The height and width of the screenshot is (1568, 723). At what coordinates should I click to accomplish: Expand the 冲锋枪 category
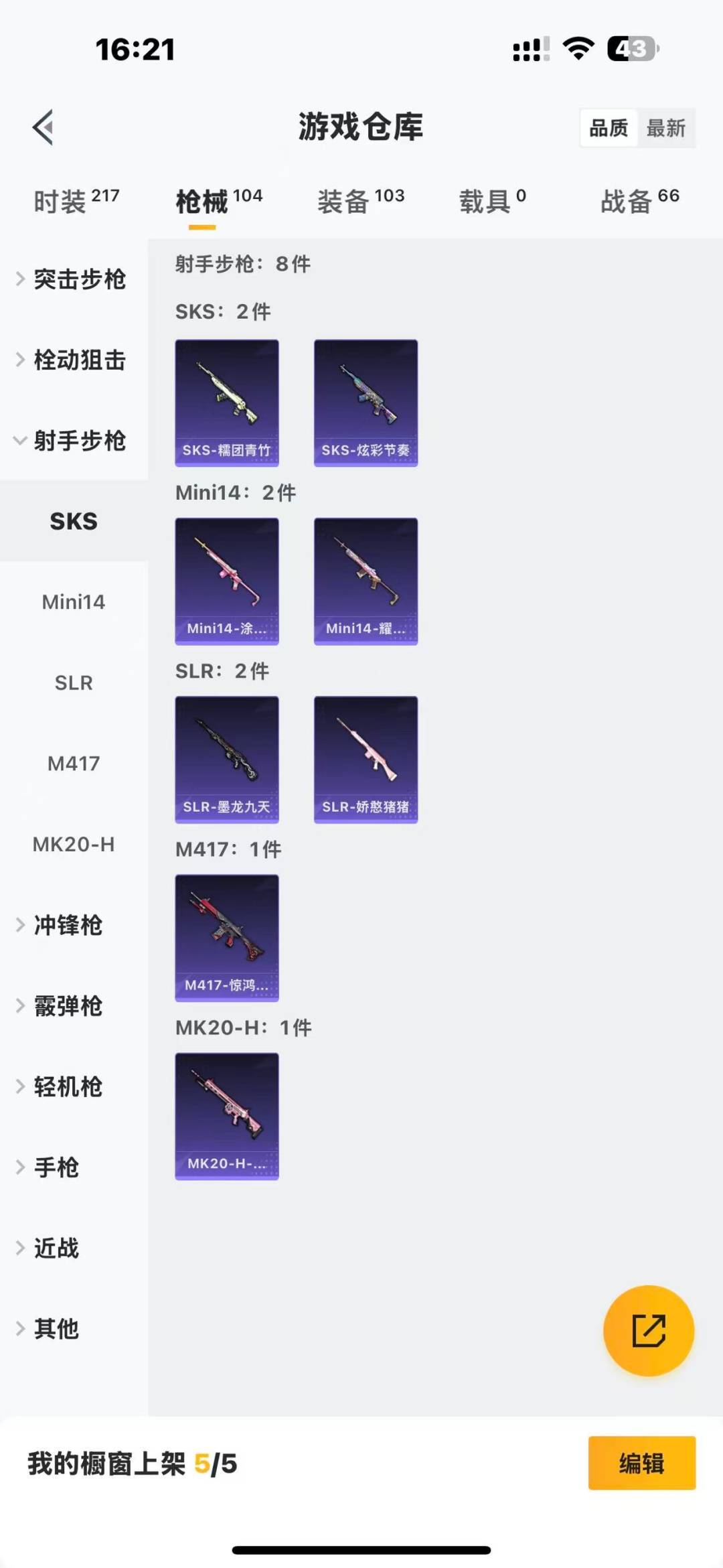pyautogui.click(x=67, y=925)
